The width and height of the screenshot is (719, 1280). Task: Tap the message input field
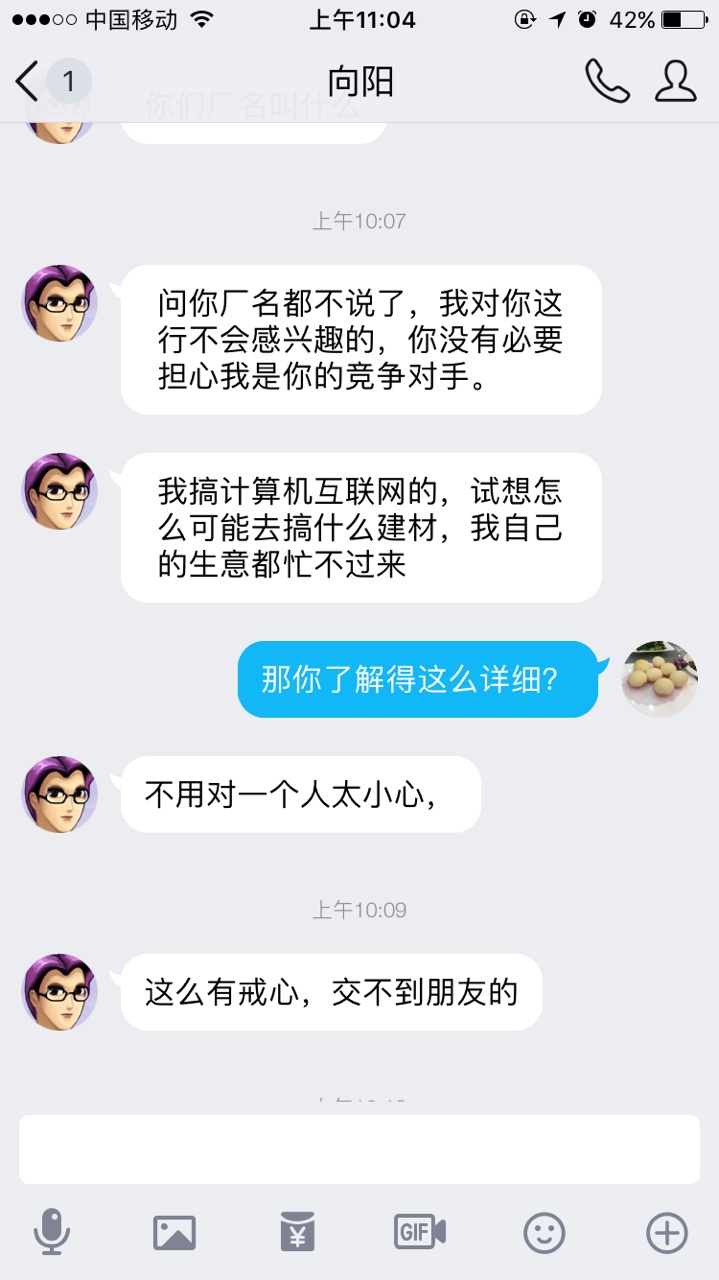coord(359,1149)
